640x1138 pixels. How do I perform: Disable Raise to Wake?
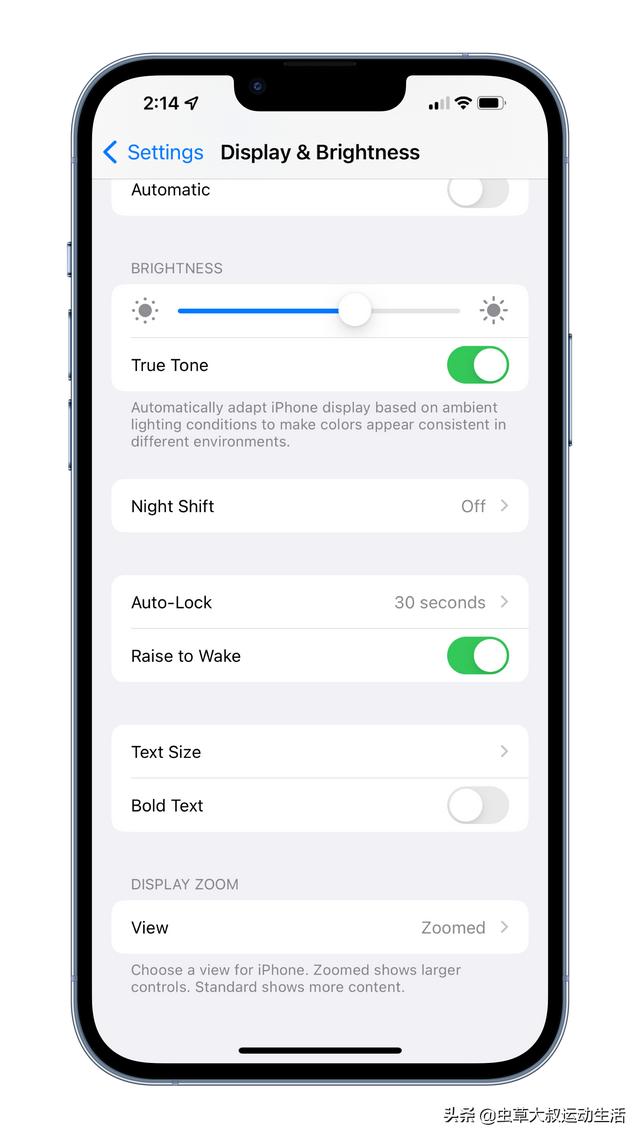[x=477, y=656]
